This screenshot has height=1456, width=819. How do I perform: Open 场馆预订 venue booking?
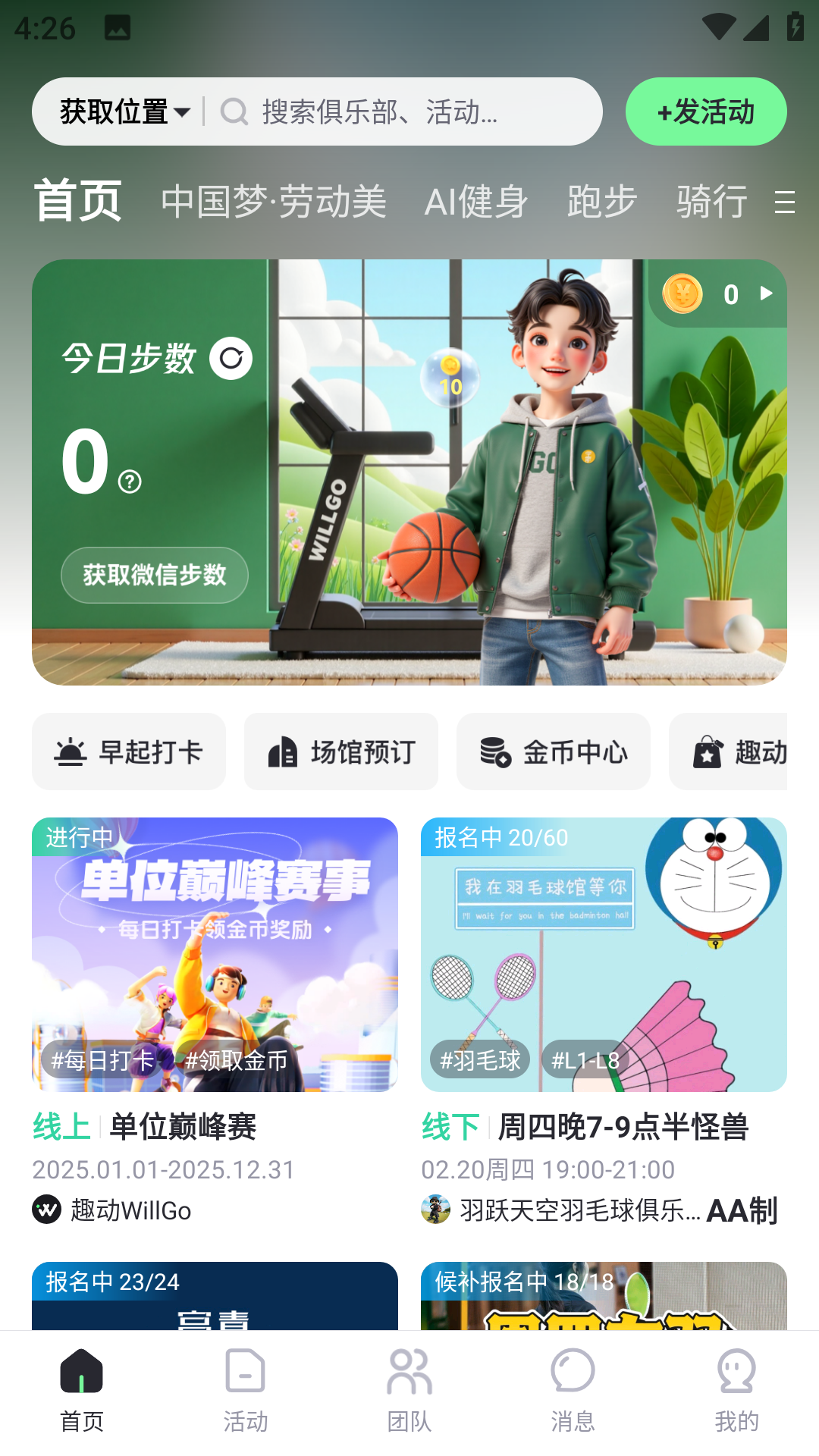pos(341,752)
